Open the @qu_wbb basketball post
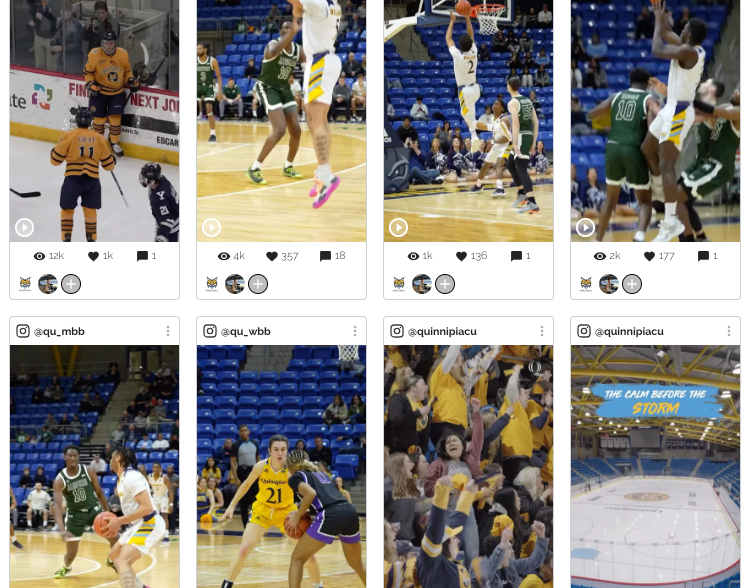Viewport: 753px width, 588px height. [x=281, y=466]
